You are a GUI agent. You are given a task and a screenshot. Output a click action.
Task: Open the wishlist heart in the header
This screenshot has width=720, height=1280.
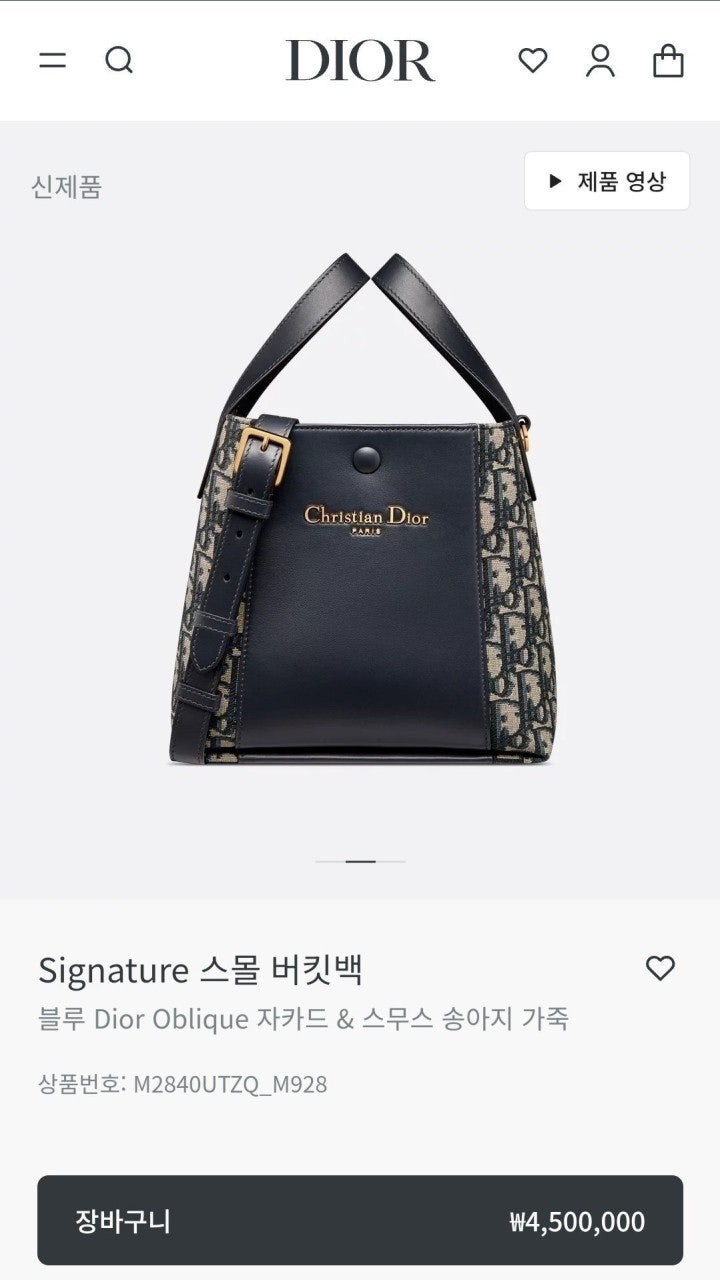coord(532,61)
